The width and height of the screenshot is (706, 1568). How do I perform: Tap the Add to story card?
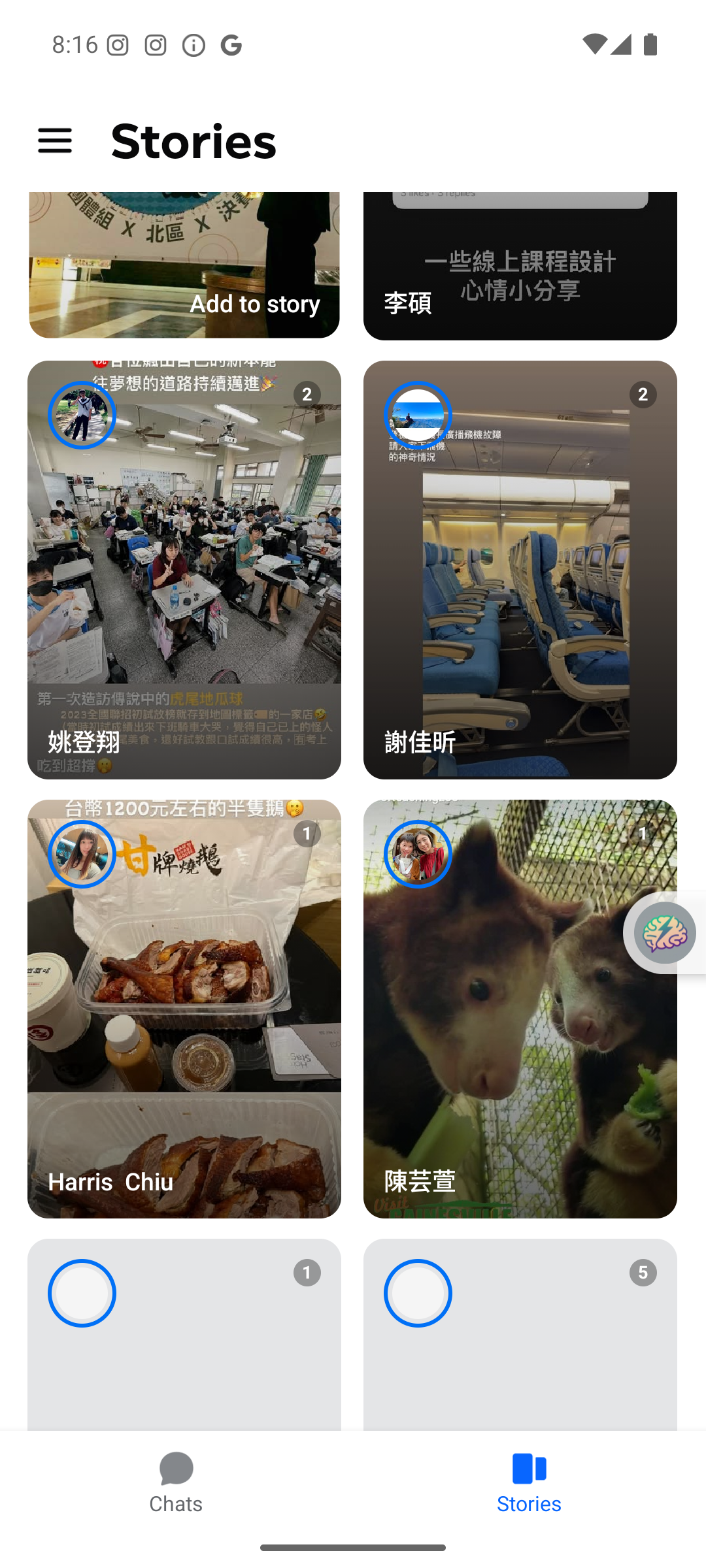pyautogui.click(x=184, y=265)
